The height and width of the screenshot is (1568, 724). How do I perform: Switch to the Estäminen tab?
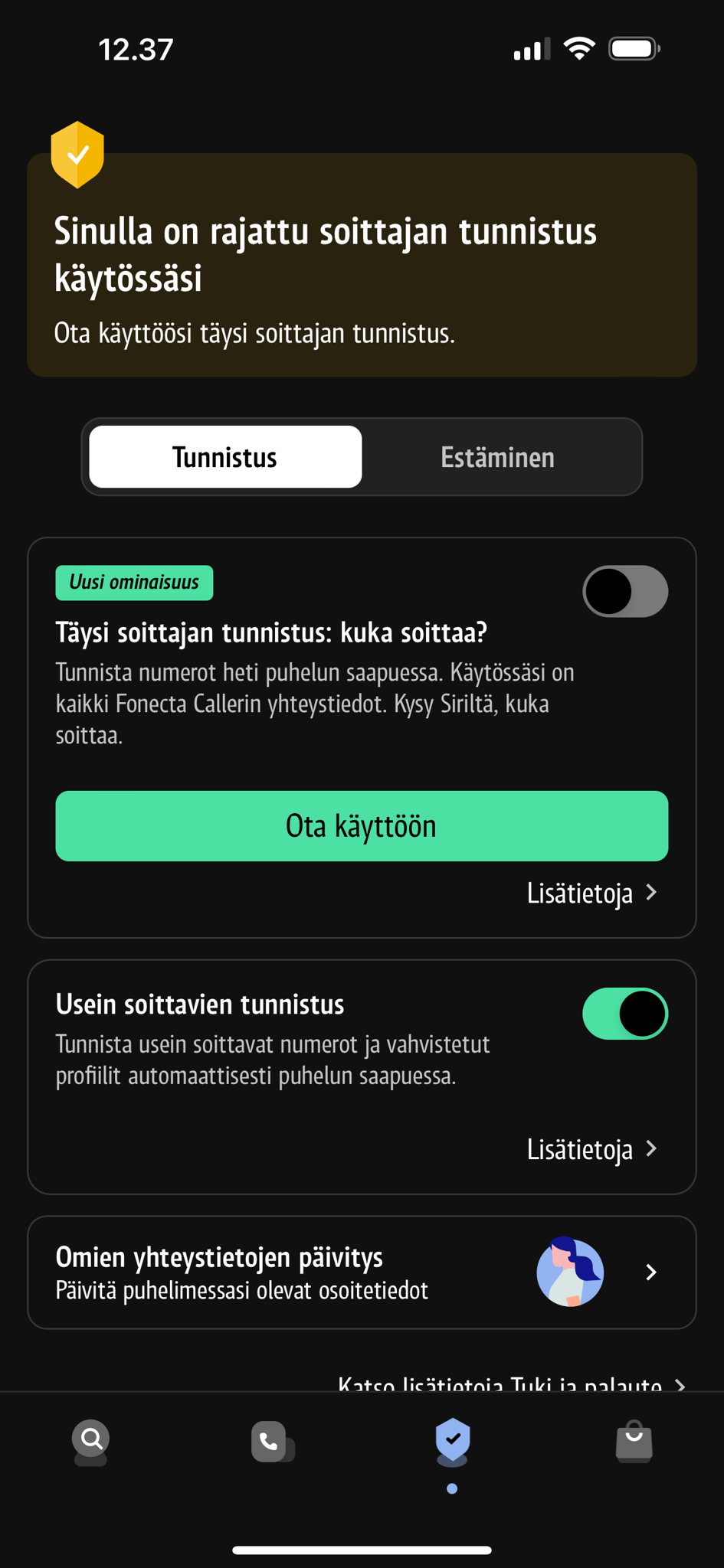[497, 457]
